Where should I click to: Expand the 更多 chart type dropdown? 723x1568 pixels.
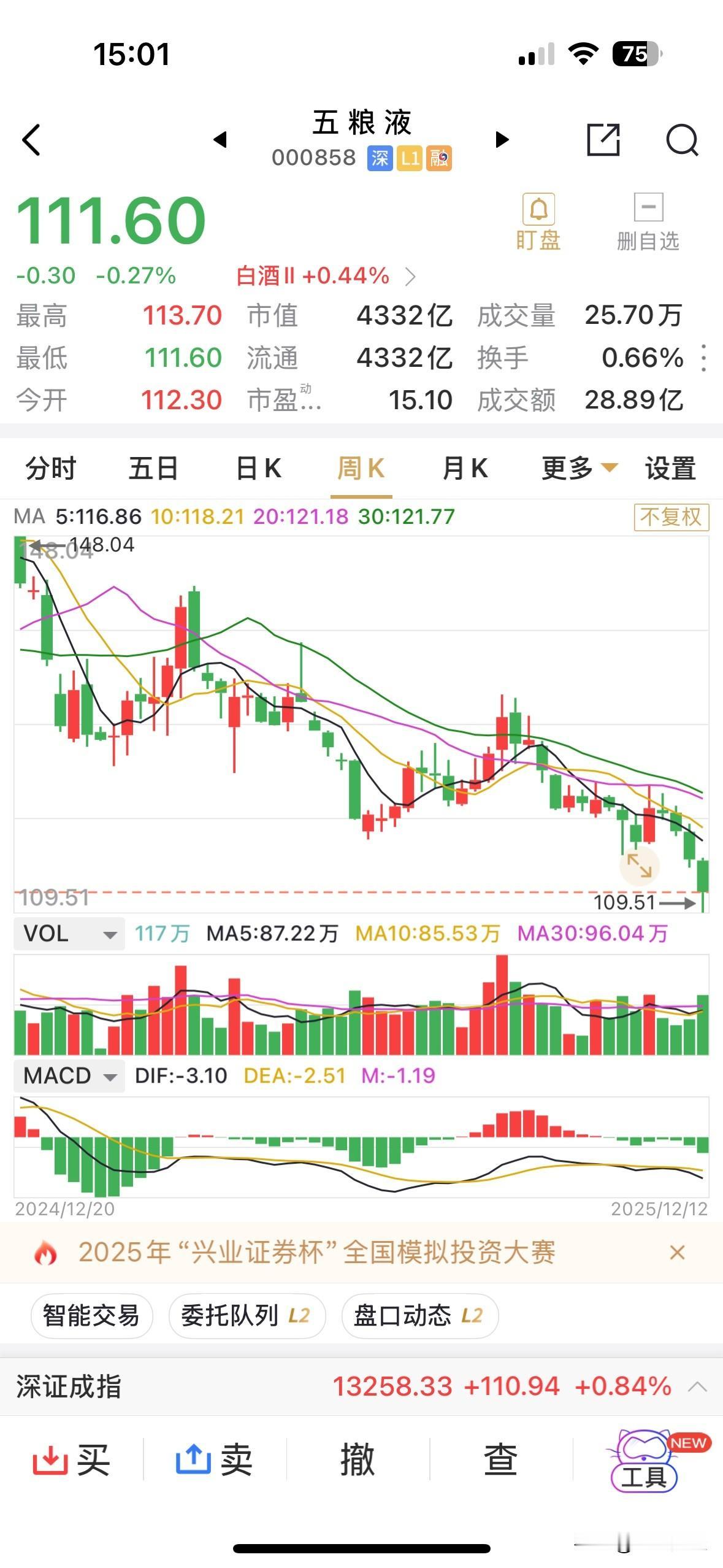pyautogui.click(x=575, y=468)
